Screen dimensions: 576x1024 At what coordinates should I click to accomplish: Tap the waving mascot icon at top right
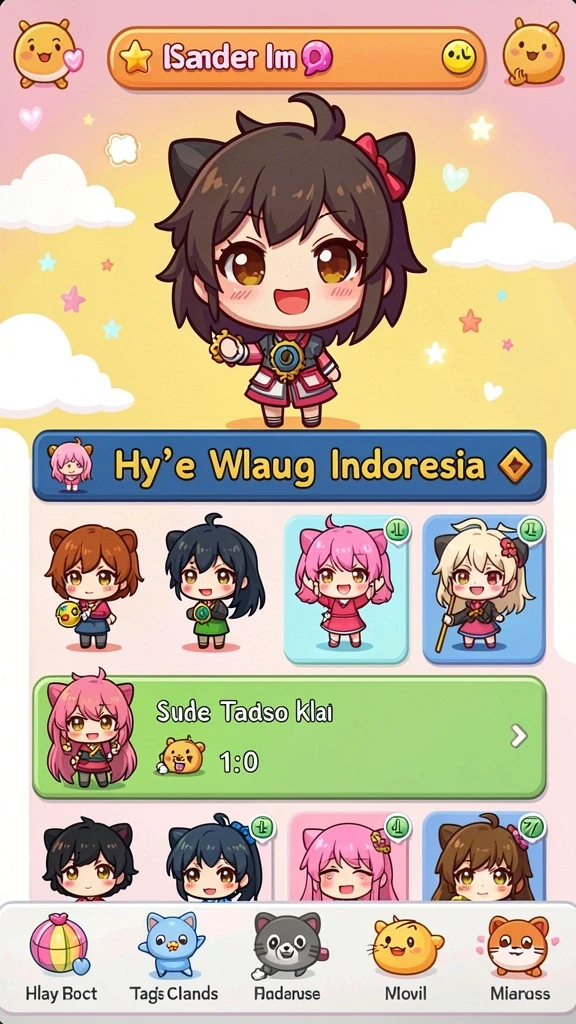point(533,52)
